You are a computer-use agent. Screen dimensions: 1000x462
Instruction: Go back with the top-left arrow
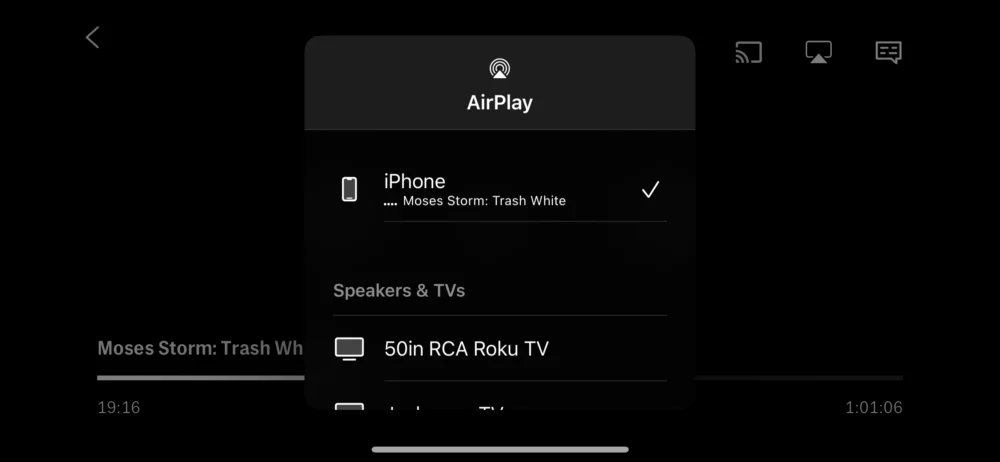coord(93,38)
